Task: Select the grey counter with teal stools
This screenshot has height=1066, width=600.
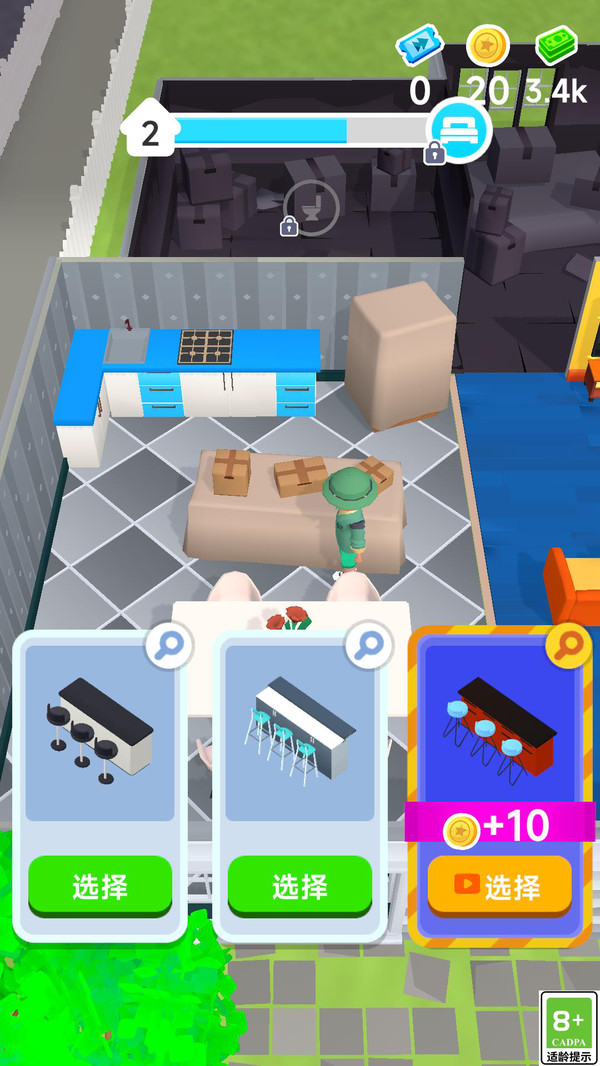Action: tap(300, 885)
